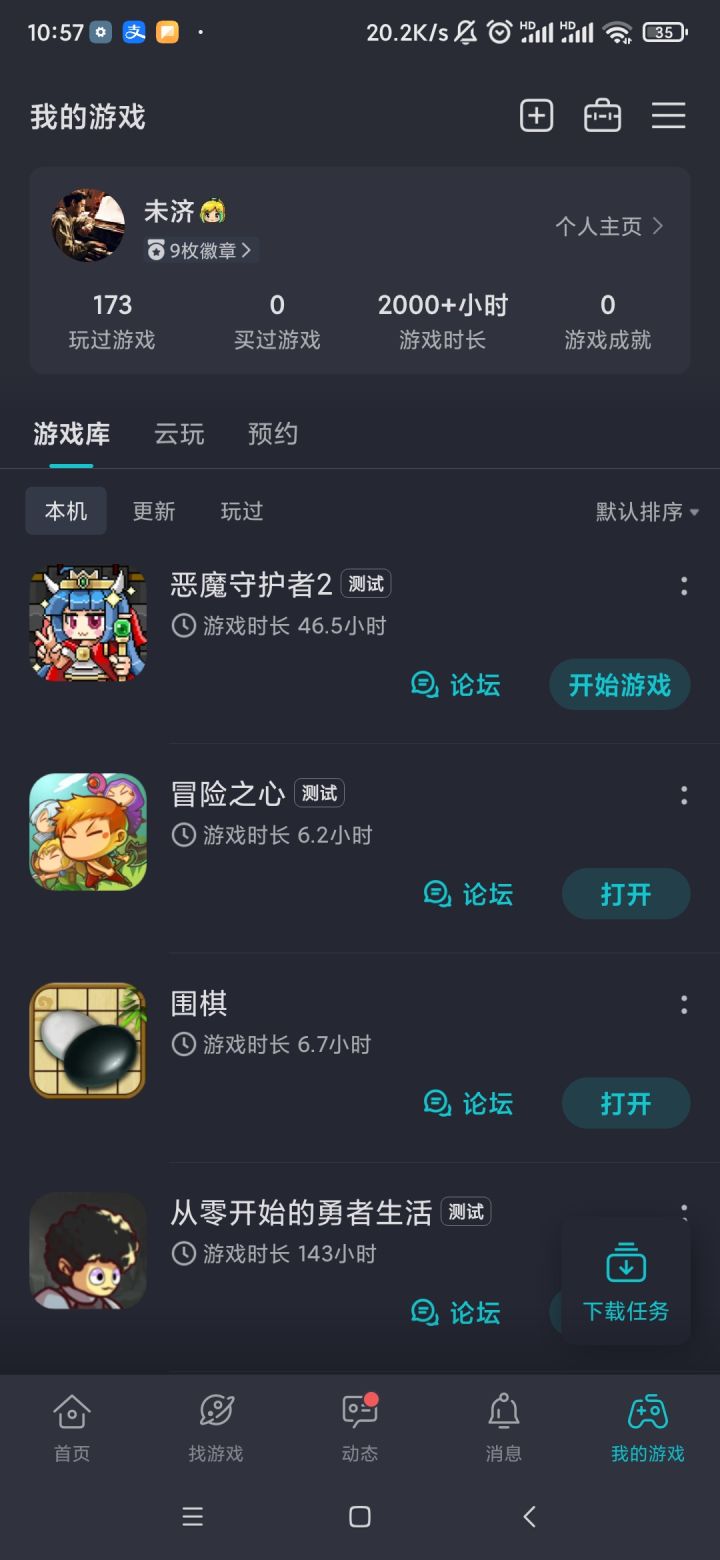720x1560 pixels.
Task: Open the three-dot menu for 围棋
Action: [x=684, y=1004]
